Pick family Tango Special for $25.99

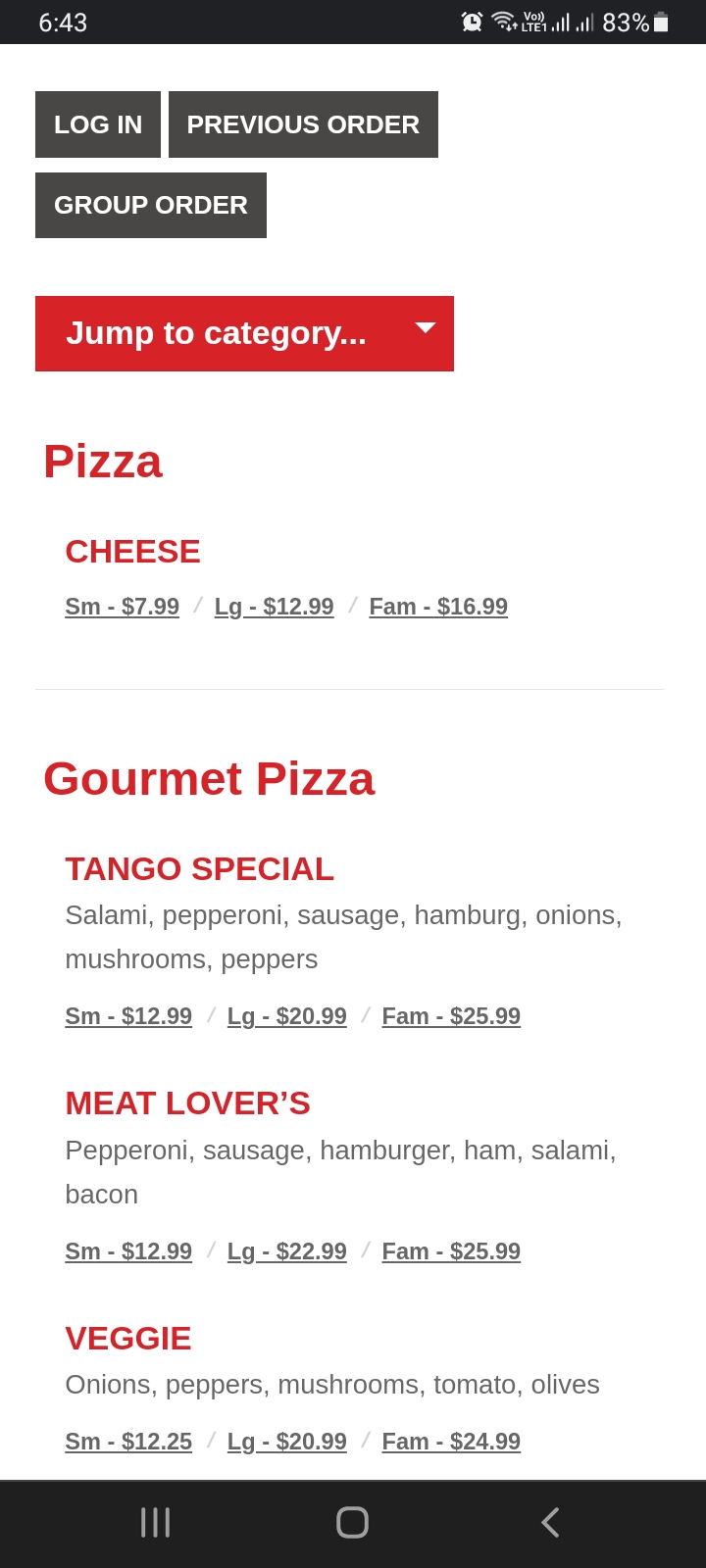(x=451, y=1016)
